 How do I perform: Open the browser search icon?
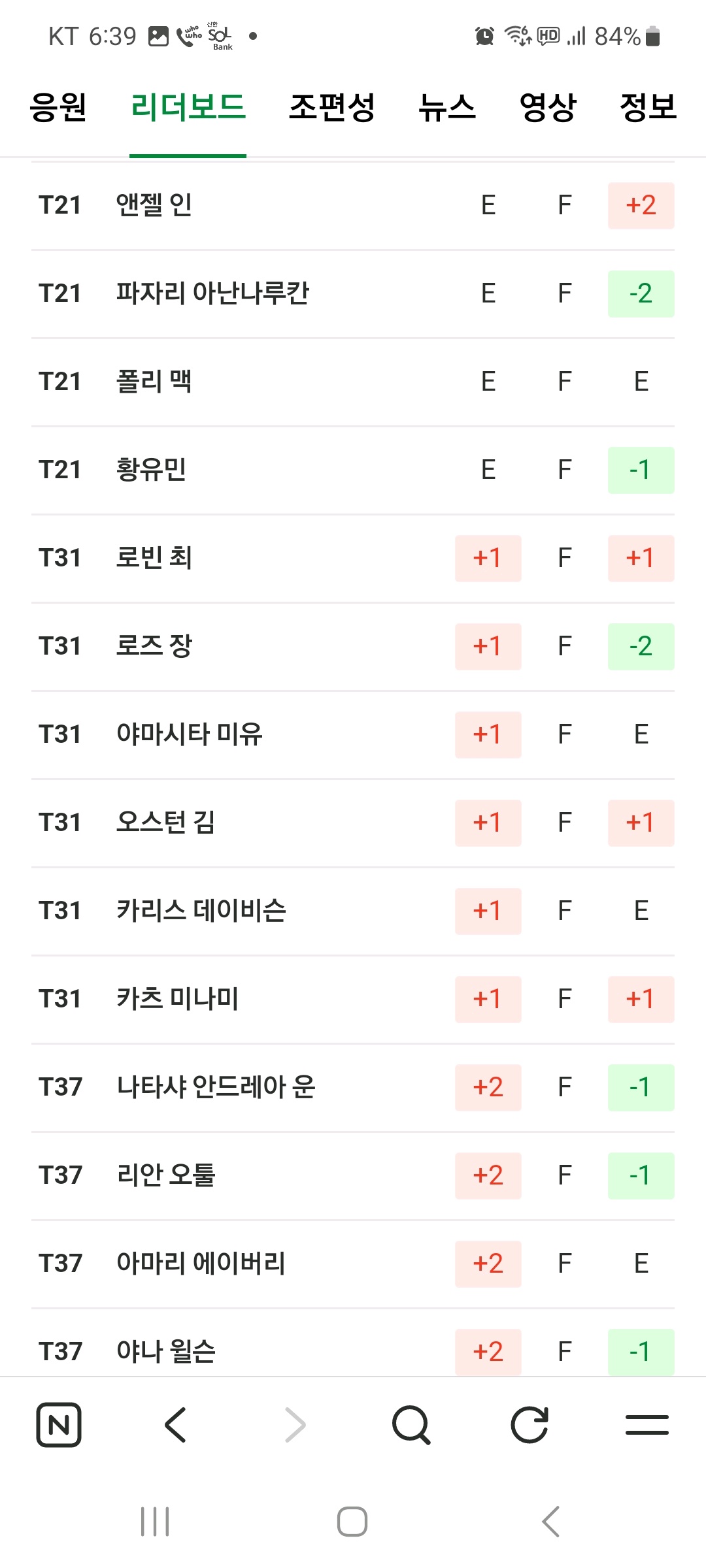(x=411, y=1424)
